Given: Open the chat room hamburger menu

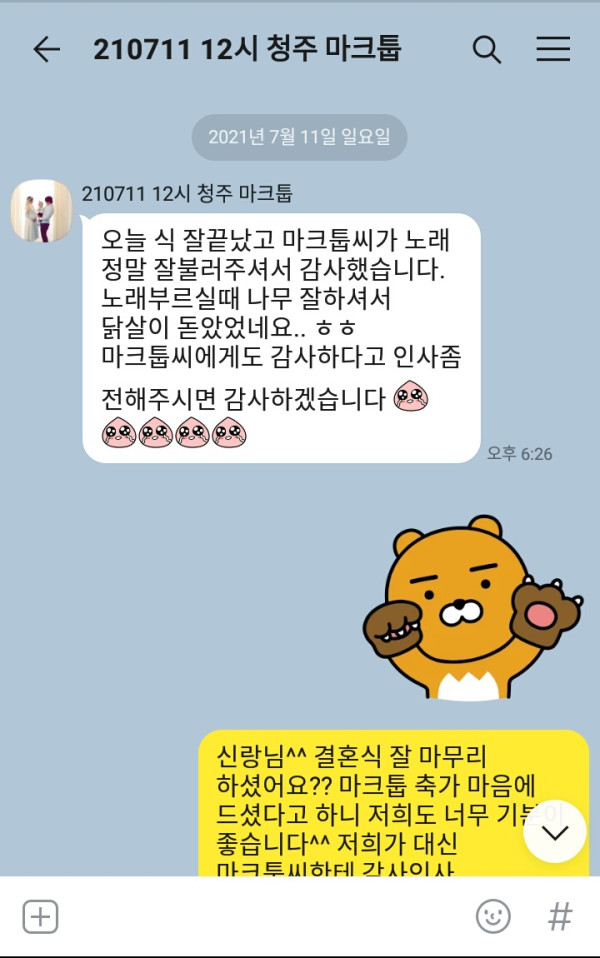Looking at the screenshot, I should point(552,50).
